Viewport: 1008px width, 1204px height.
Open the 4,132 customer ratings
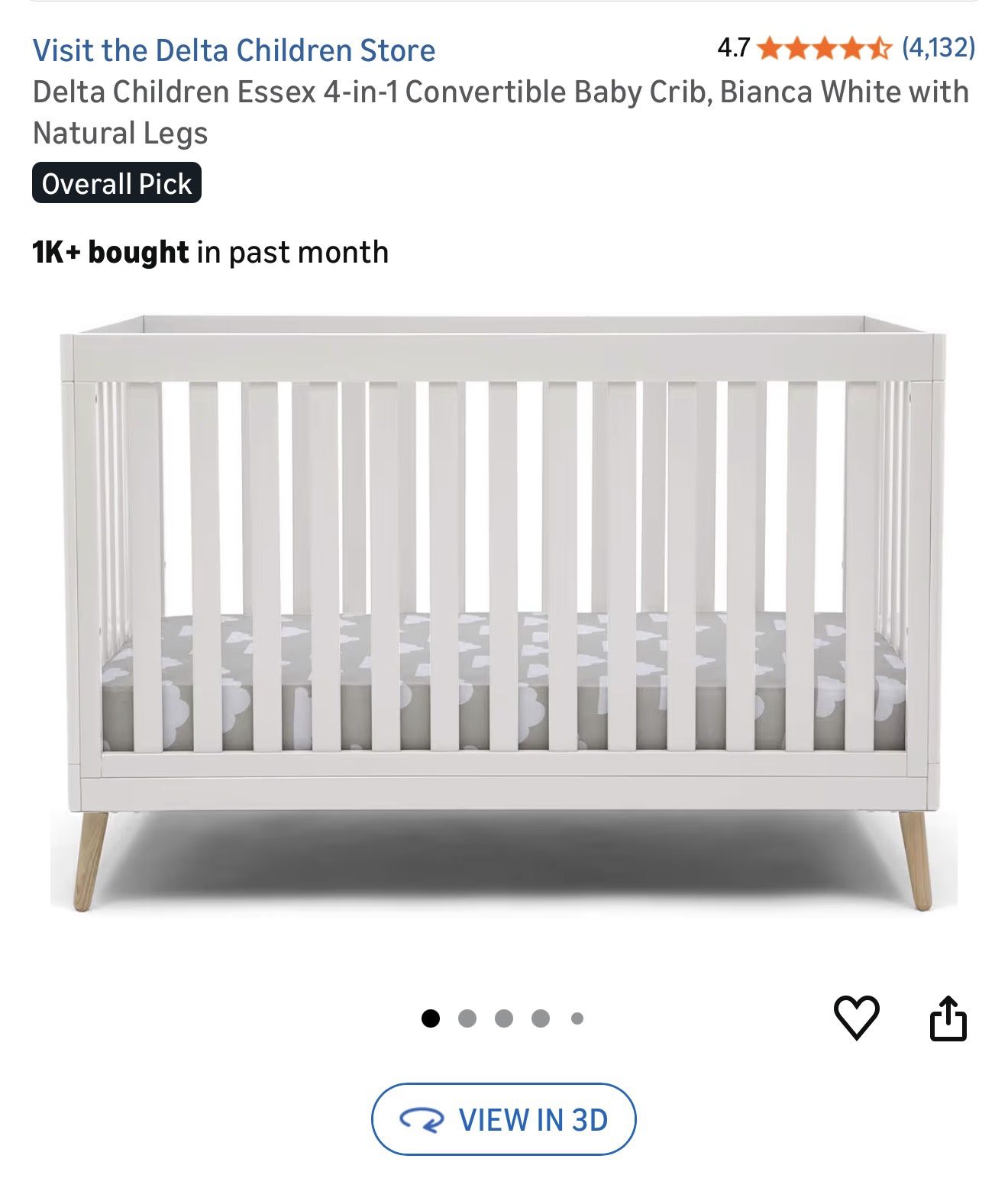(938, 48)
